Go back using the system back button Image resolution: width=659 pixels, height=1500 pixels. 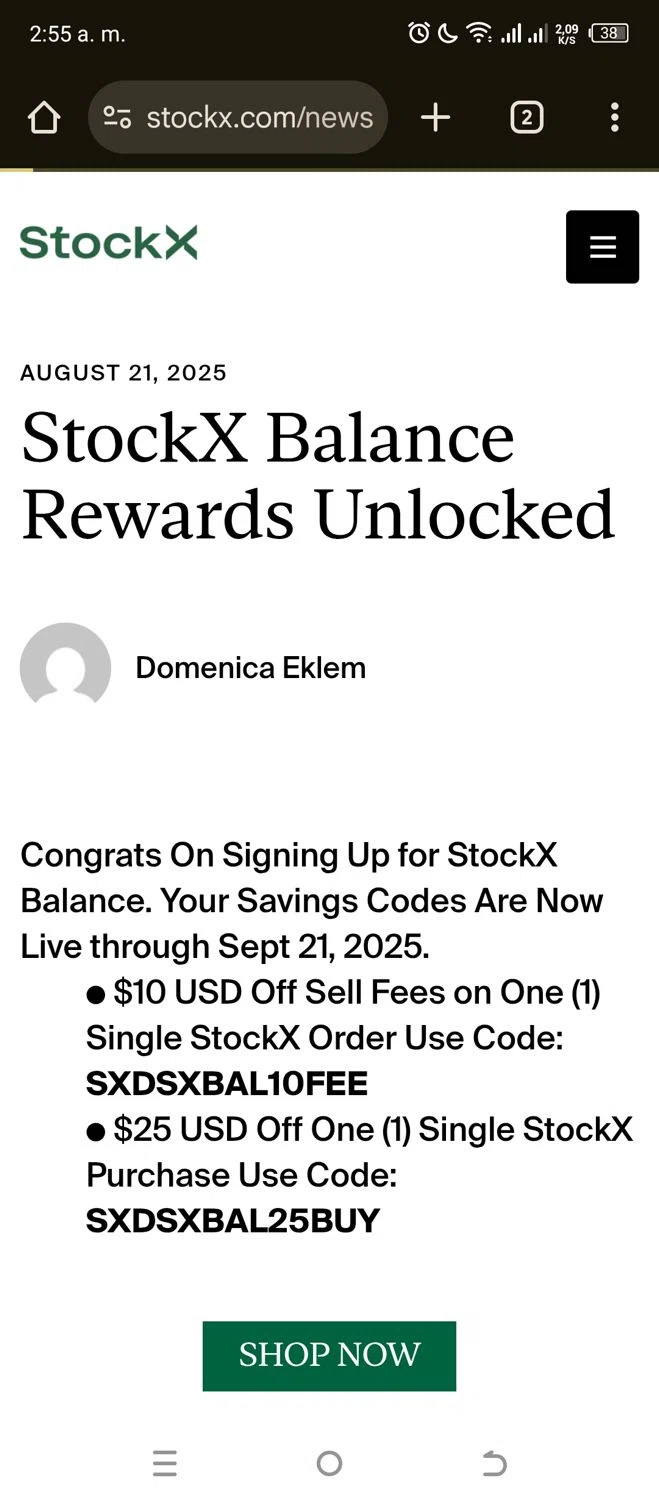[x=494, y=1464]
